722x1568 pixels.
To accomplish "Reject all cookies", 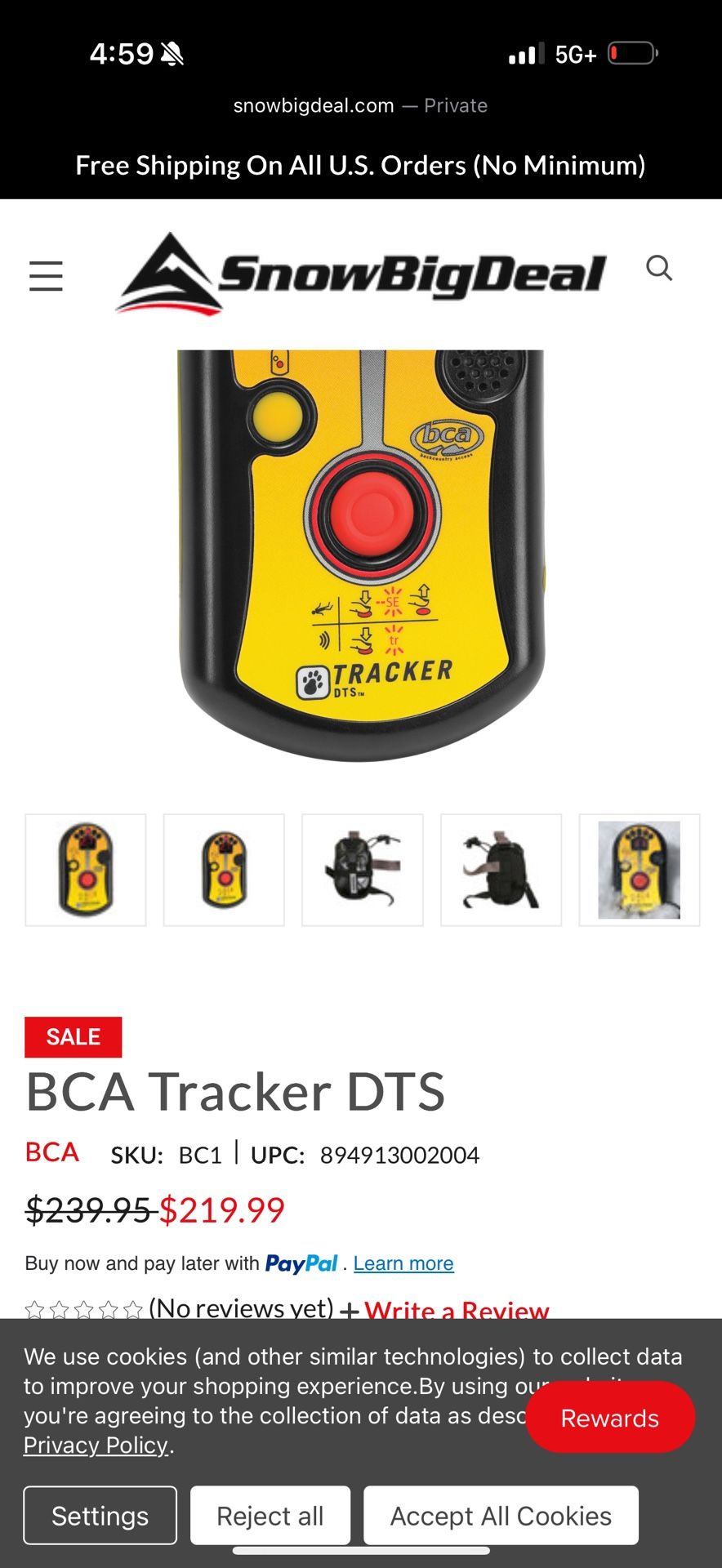I will click(270, 1516).
